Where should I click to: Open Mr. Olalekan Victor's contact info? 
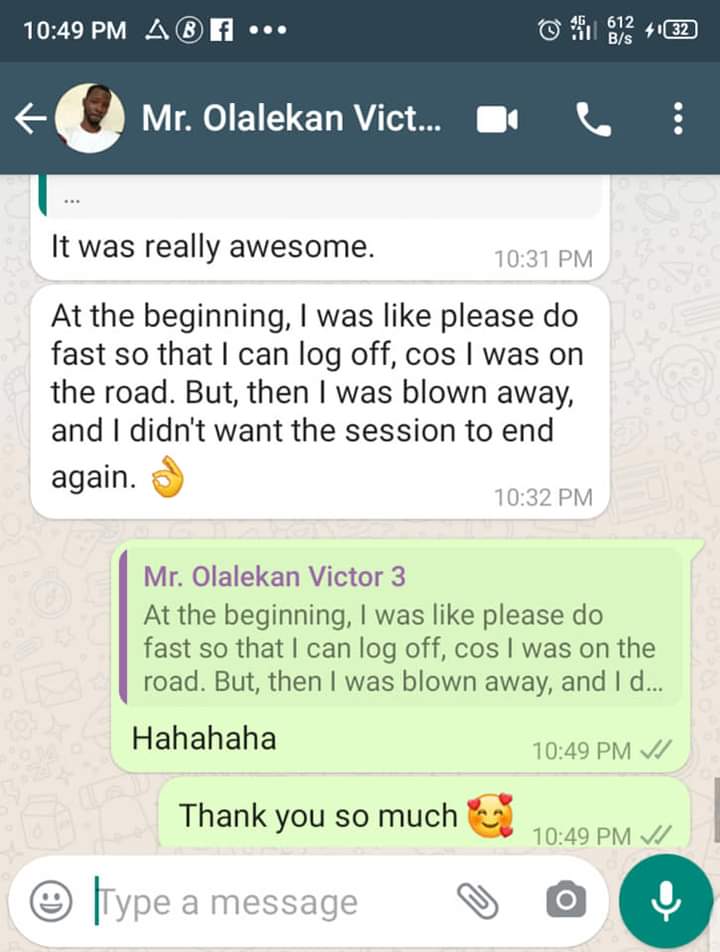click(x=290, y=120)
